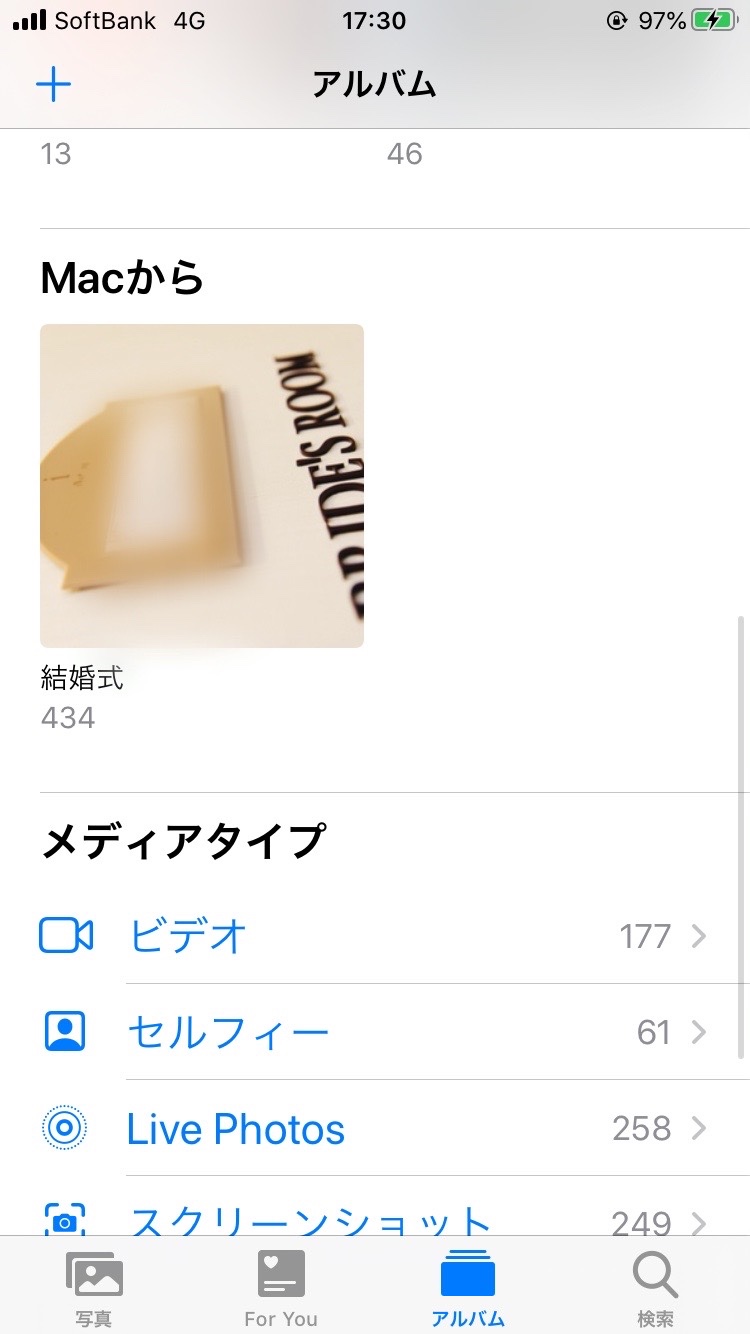Image resolution: width=750 pixels, height=1334 pixels.
Task: Go to the 検索 tab
Action: pyautogui.click(x=656, y=1288)
